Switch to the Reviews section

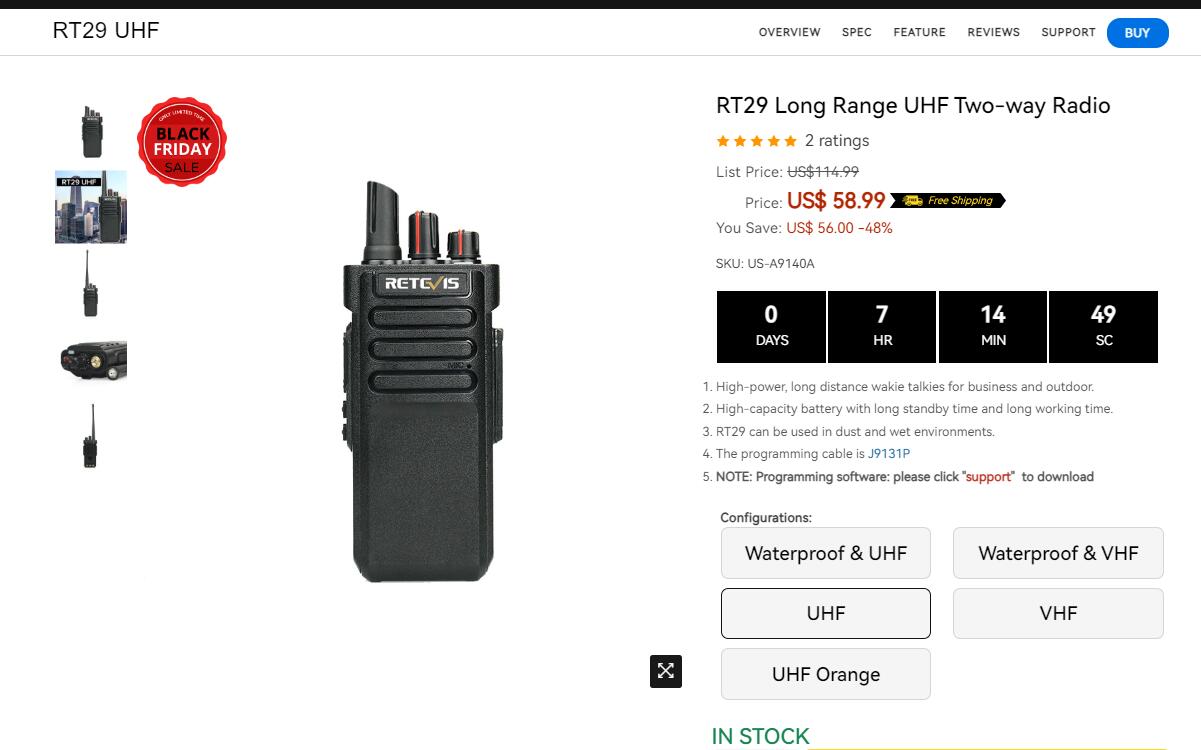(x=993, y=32)
